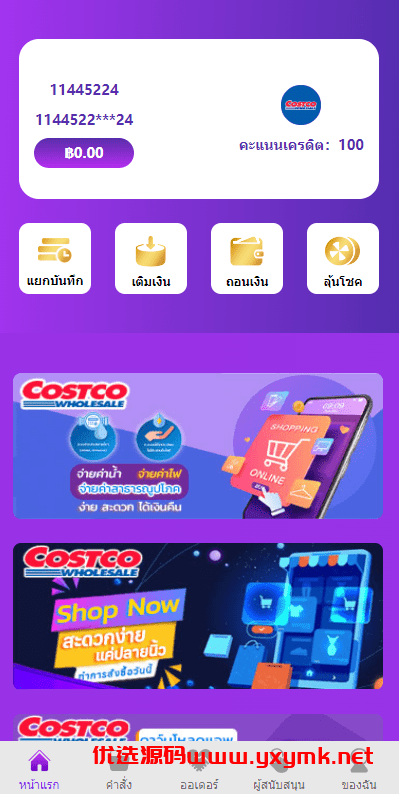Open เติมเงิน to top up money
The image size is (399, 794).
point(151,258)
